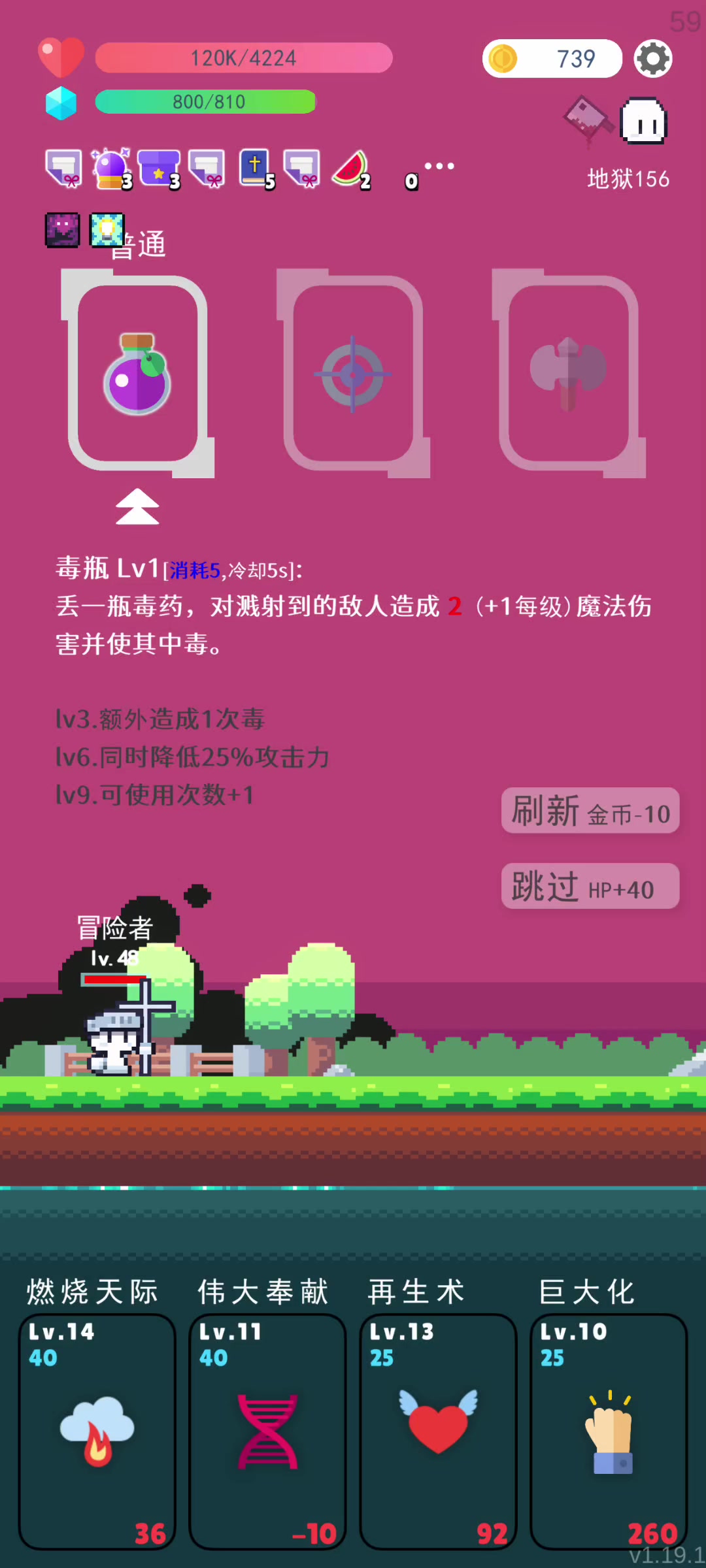Tap 刷新 to refresh for 10 coins
The width and height of the screenshot is (706, 1568).
[590, 811]
